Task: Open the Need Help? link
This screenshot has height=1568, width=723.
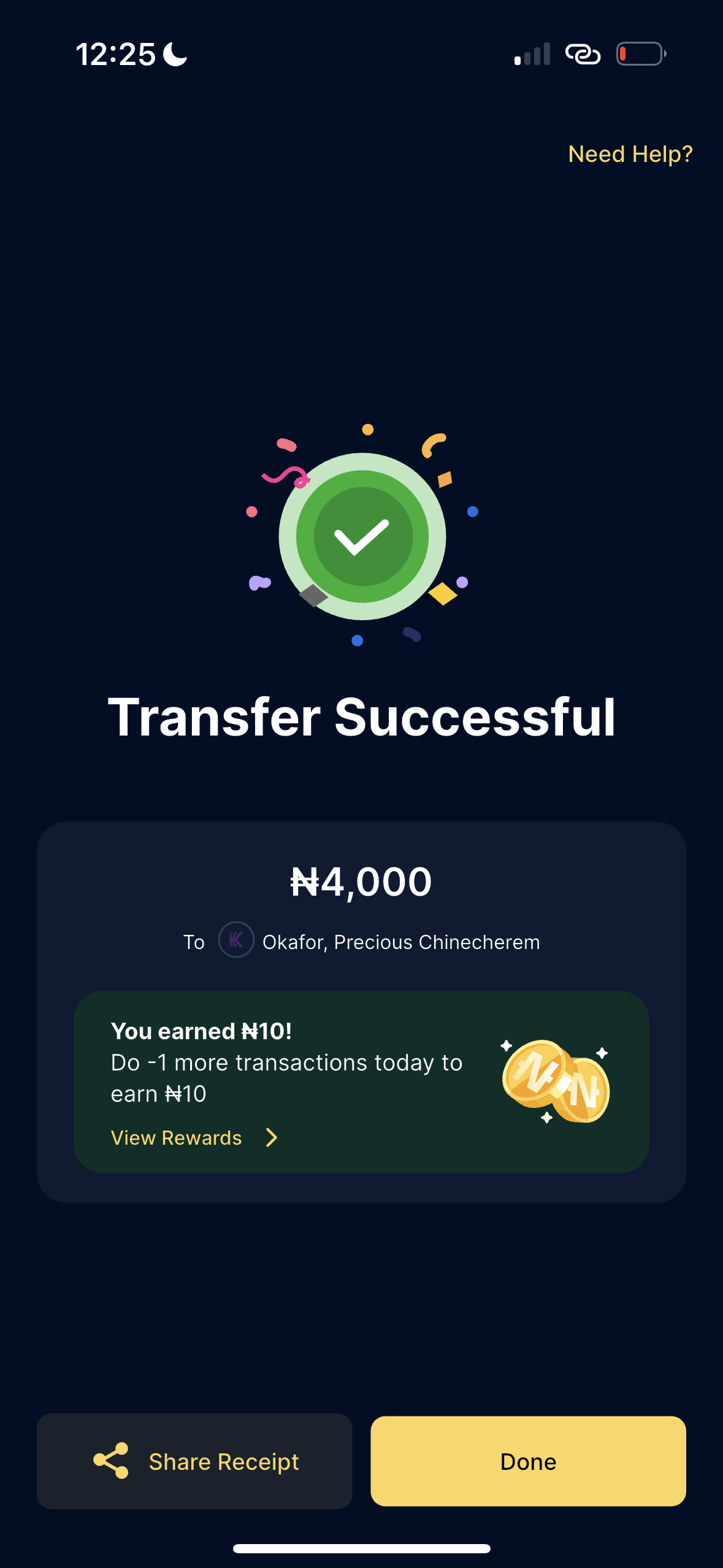Action: (x=630, y=154)
